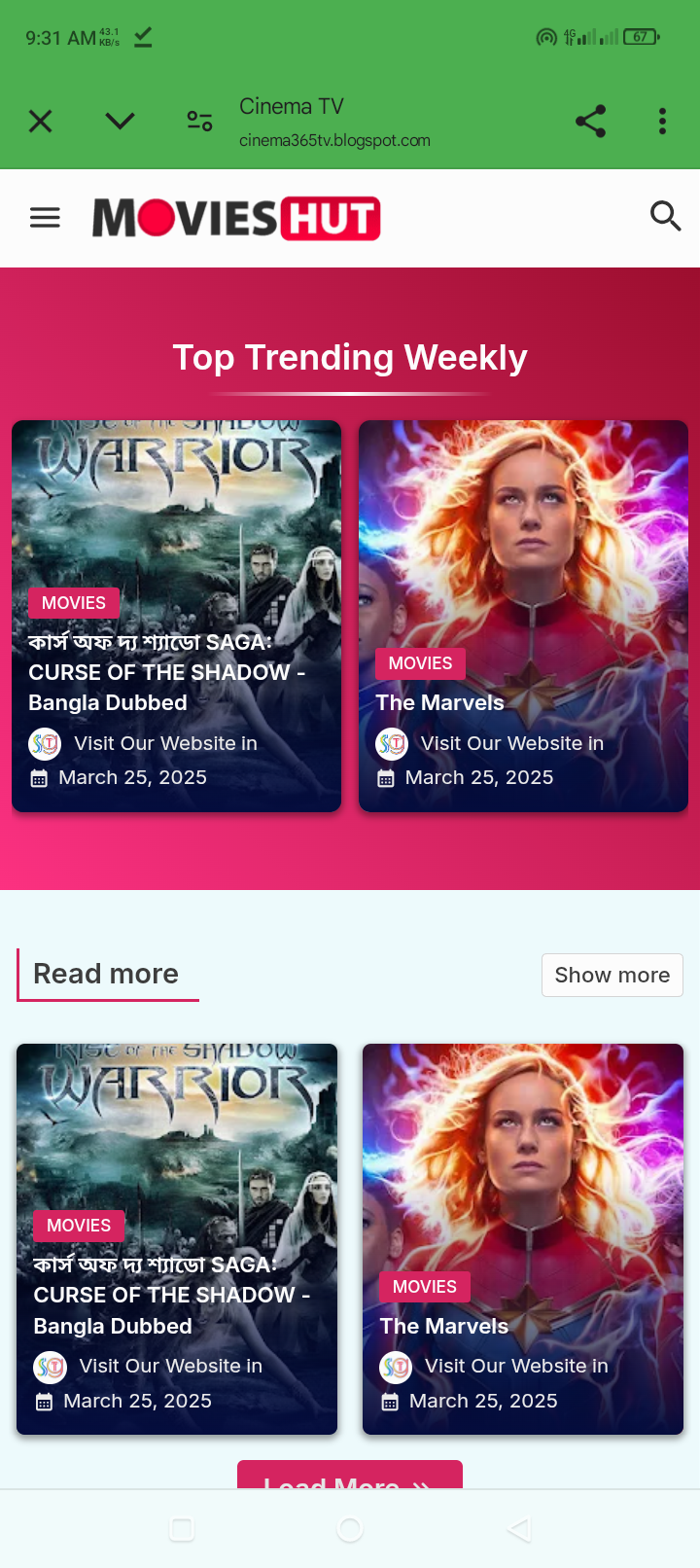Open Curse of the Shadow trending card
700x1568 pixels.
176,616
